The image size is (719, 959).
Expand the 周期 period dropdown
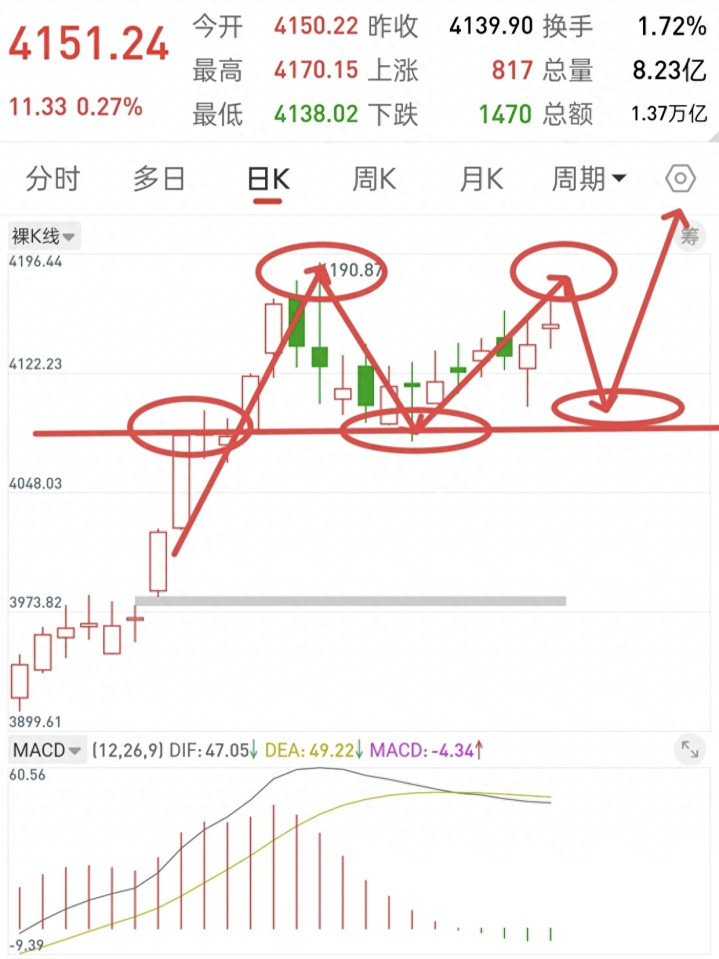click(589, 179)
